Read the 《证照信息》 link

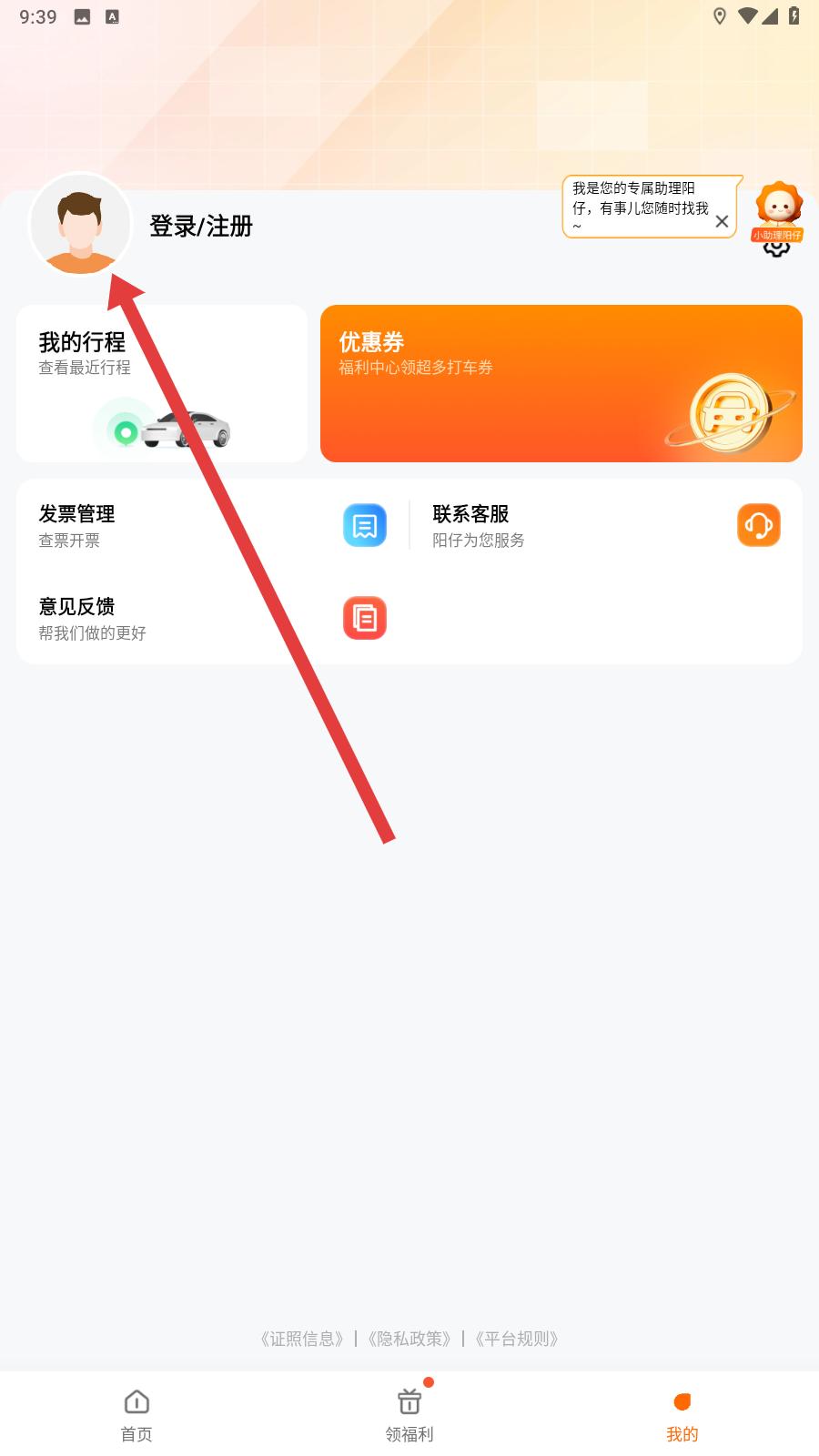[301, 1339]
